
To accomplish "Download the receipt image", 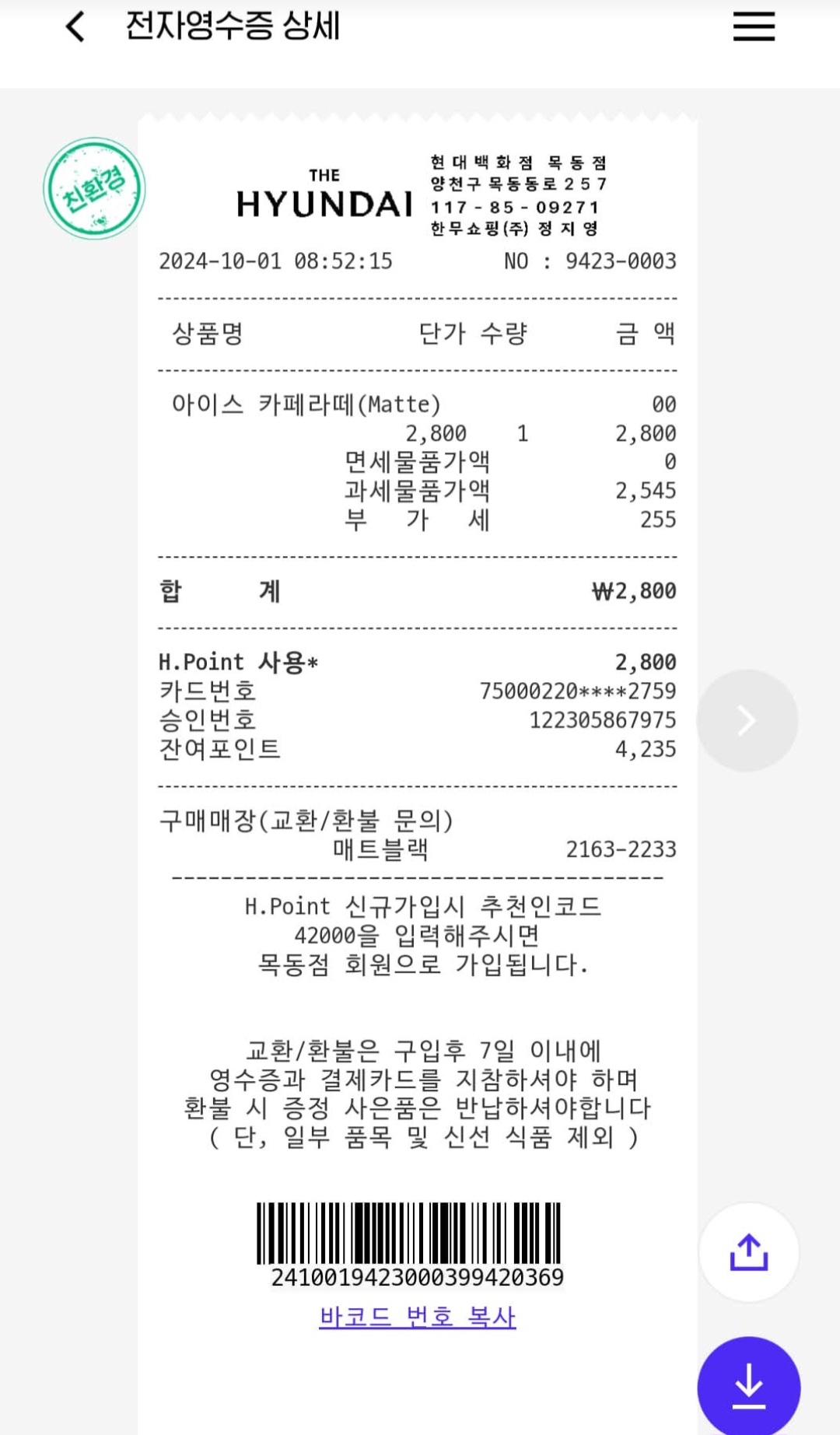I will tap(748, 1386).
